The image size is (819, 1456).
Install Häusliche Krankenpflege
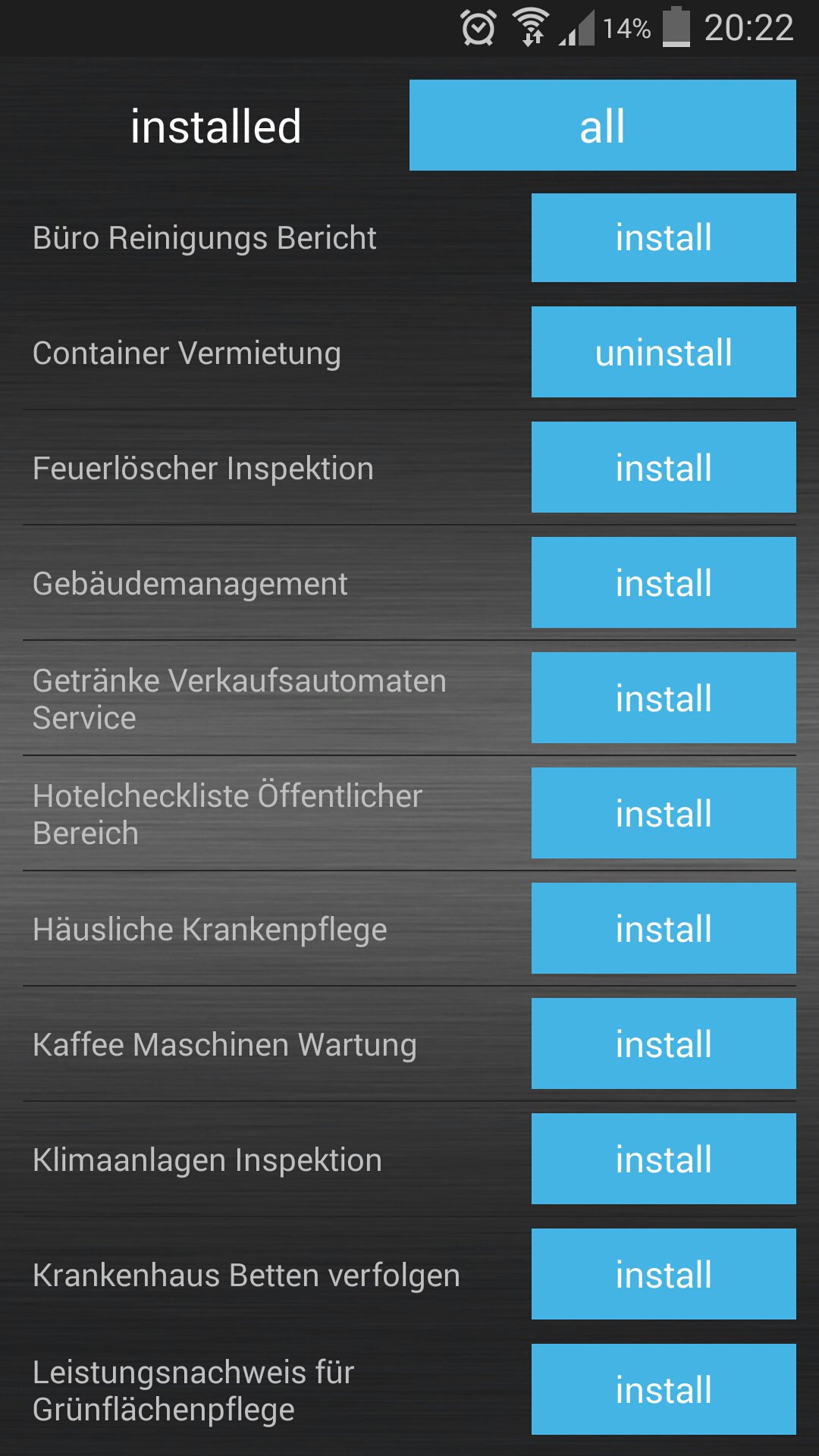coord(664,929)
